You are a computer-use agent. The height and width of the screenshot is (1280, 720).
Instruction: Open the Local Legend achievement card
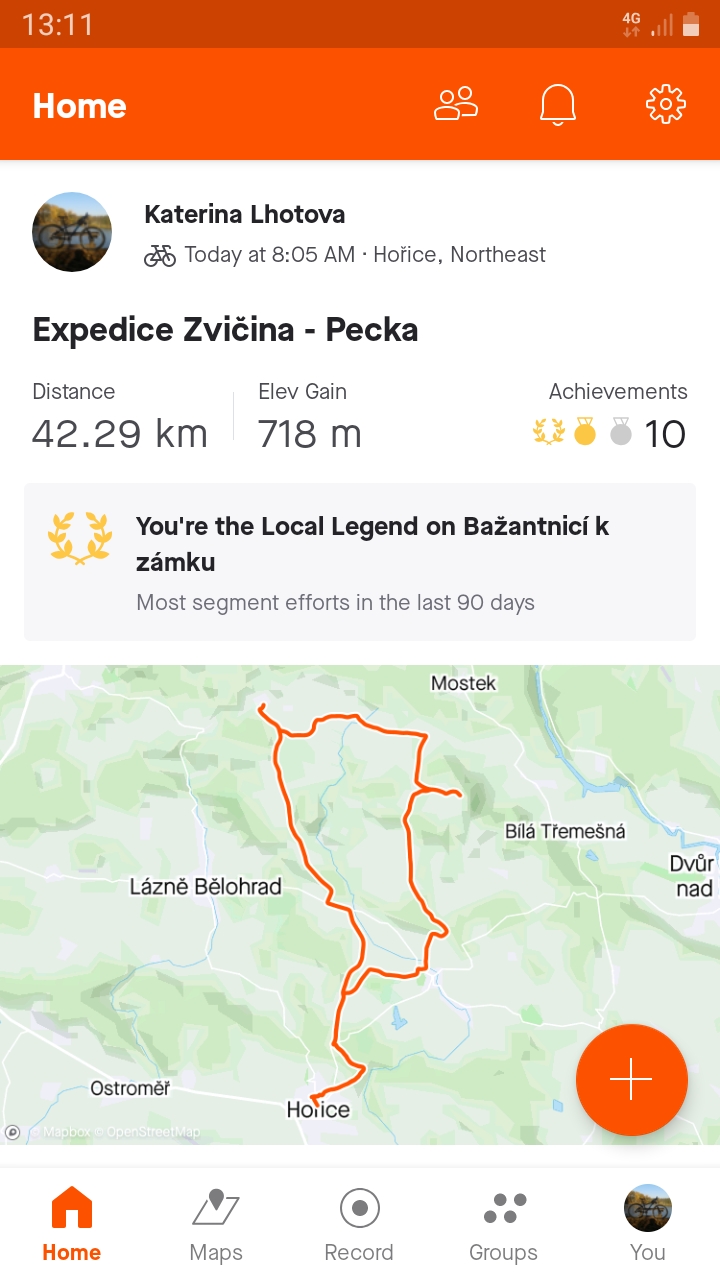(x=360, y=562)
